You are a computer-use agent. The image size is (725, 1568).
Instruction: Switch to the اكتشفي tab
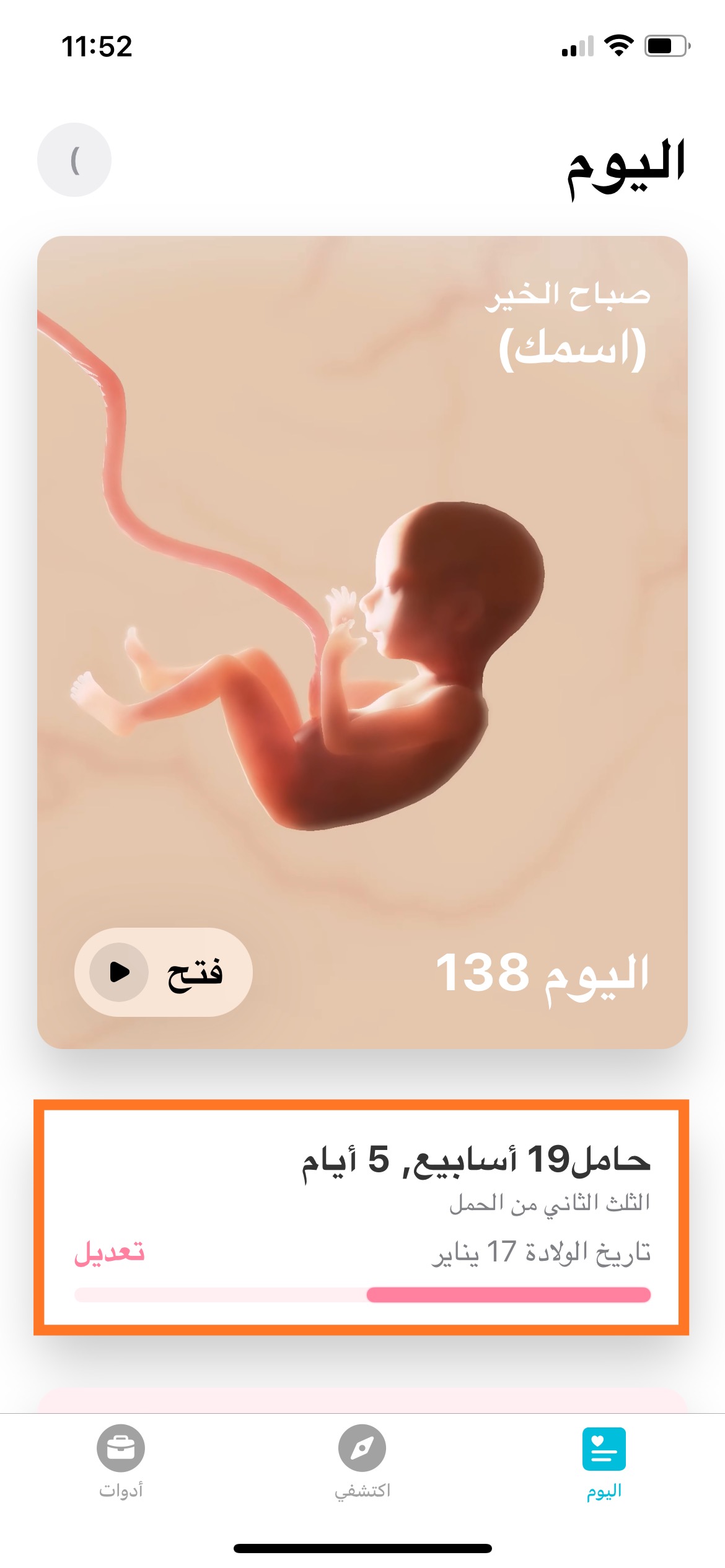[x=362, y=1461]
